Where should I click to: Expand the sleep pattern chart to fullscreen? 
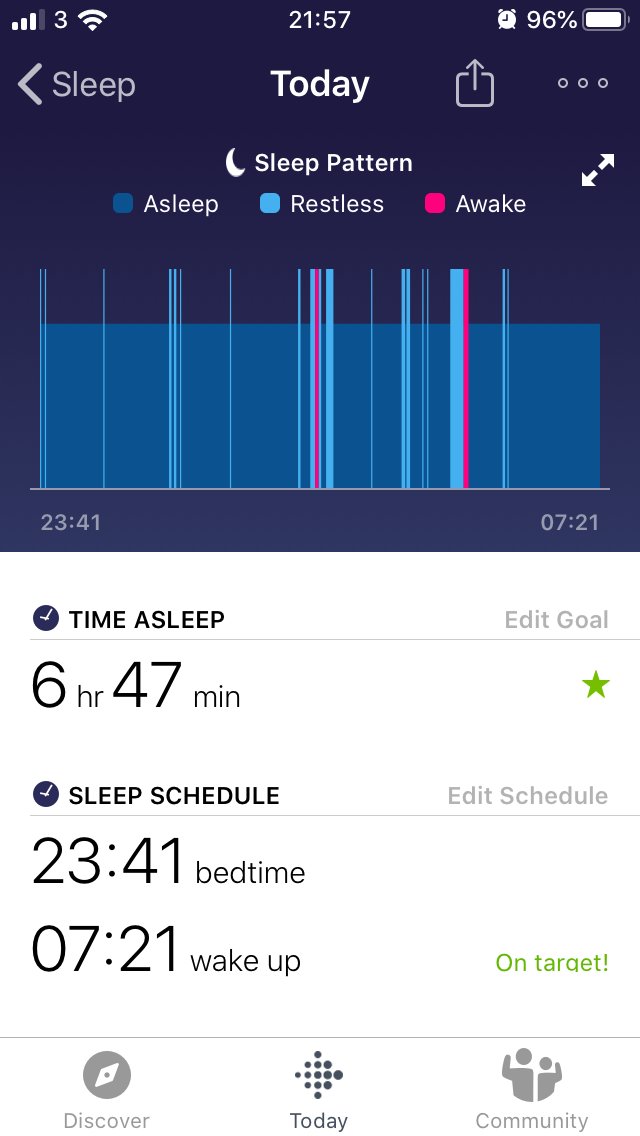598,170
